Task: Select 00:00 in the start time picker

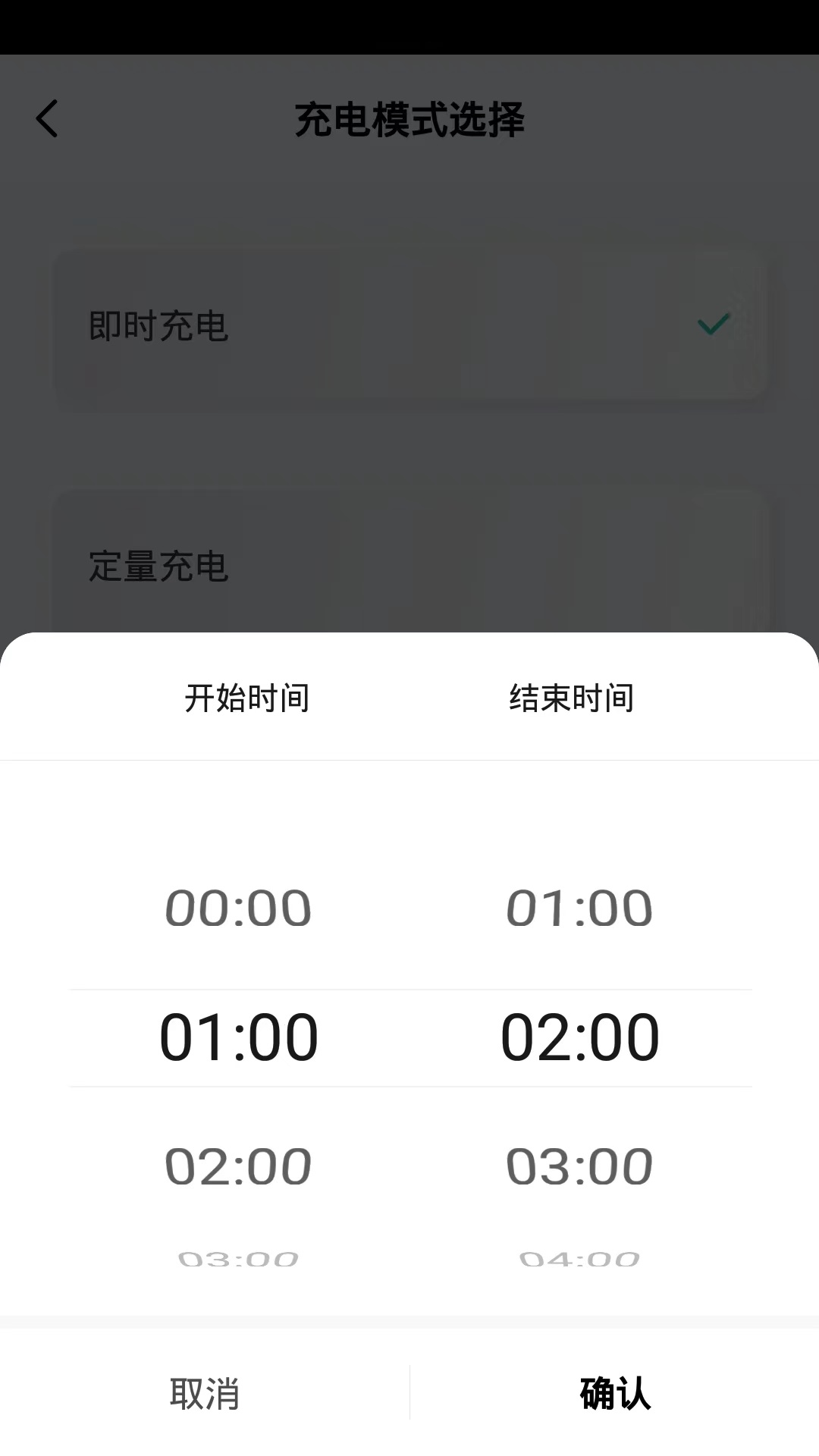Action: (240, 908)
